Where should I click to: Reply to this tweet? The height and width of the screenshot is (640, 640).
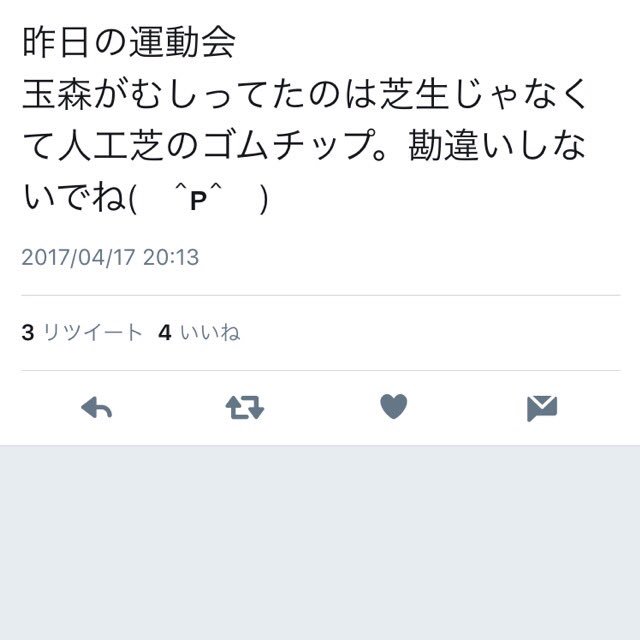96,407
